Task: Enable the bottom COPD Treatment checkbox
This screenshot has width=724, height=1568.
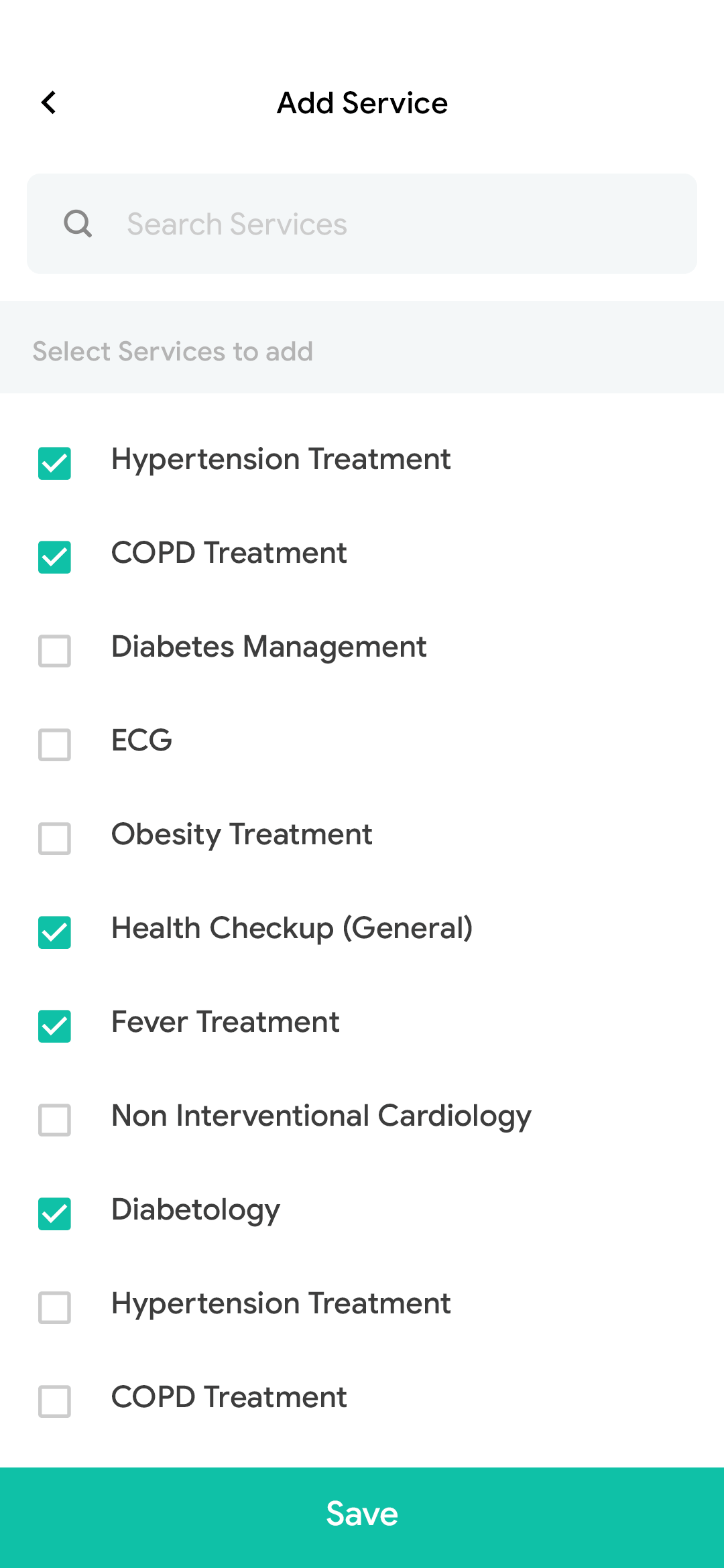Action: tap(54, 1402)
